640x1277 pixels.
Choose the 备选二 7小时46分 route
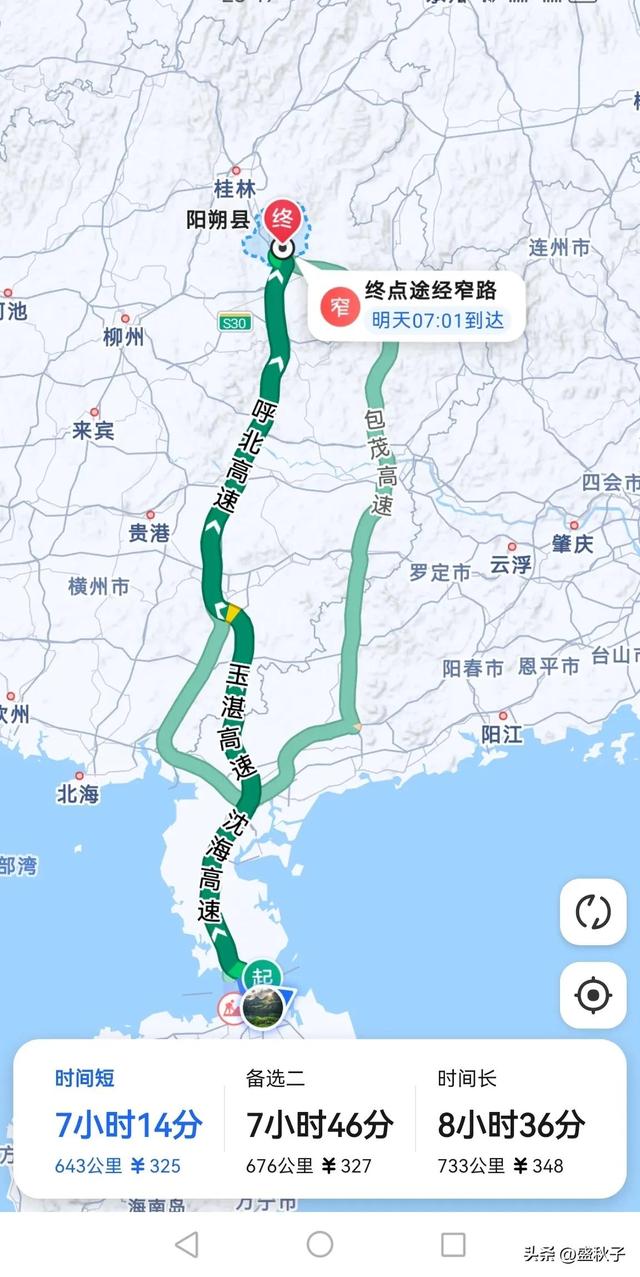point(319,1122)
